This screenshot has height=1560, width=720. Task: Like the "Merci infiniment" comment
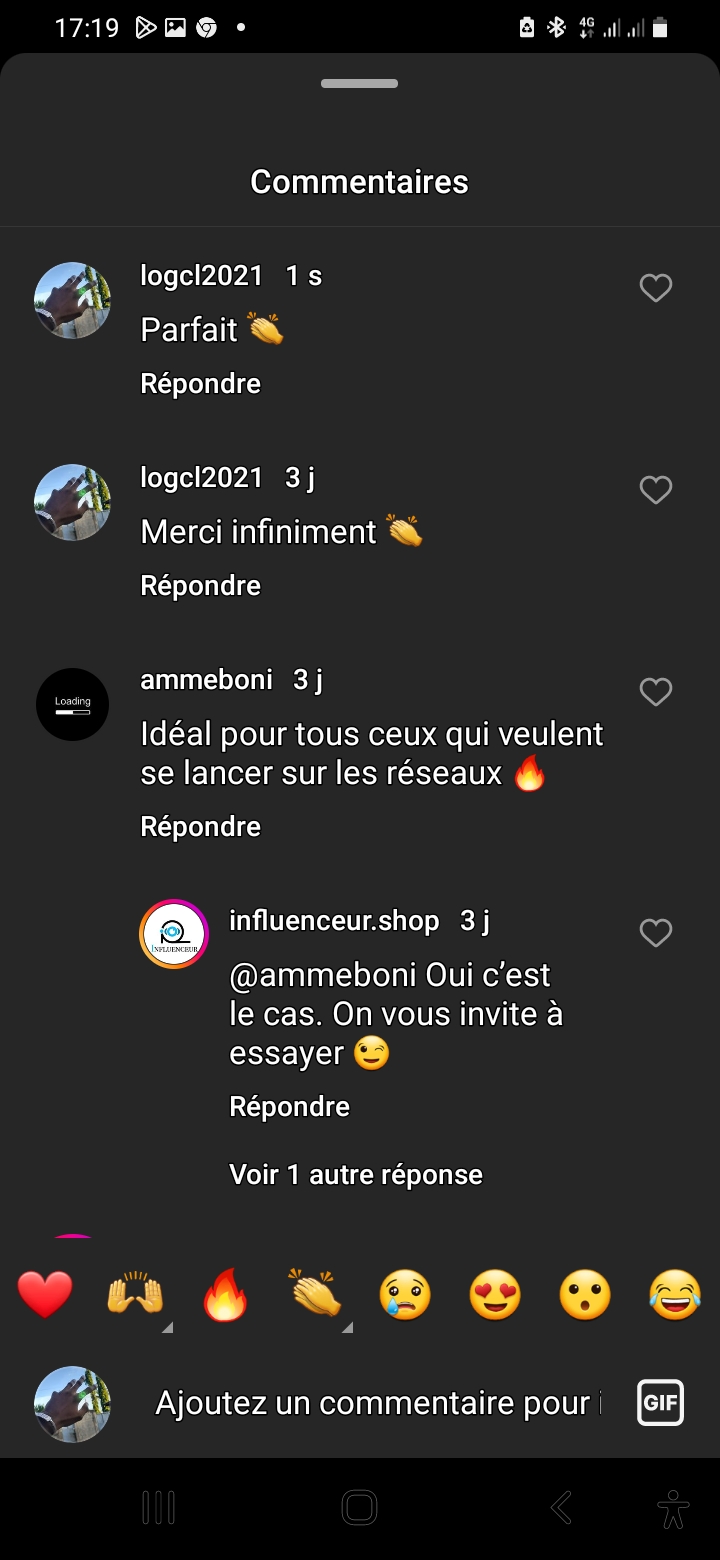coord(655,490)
